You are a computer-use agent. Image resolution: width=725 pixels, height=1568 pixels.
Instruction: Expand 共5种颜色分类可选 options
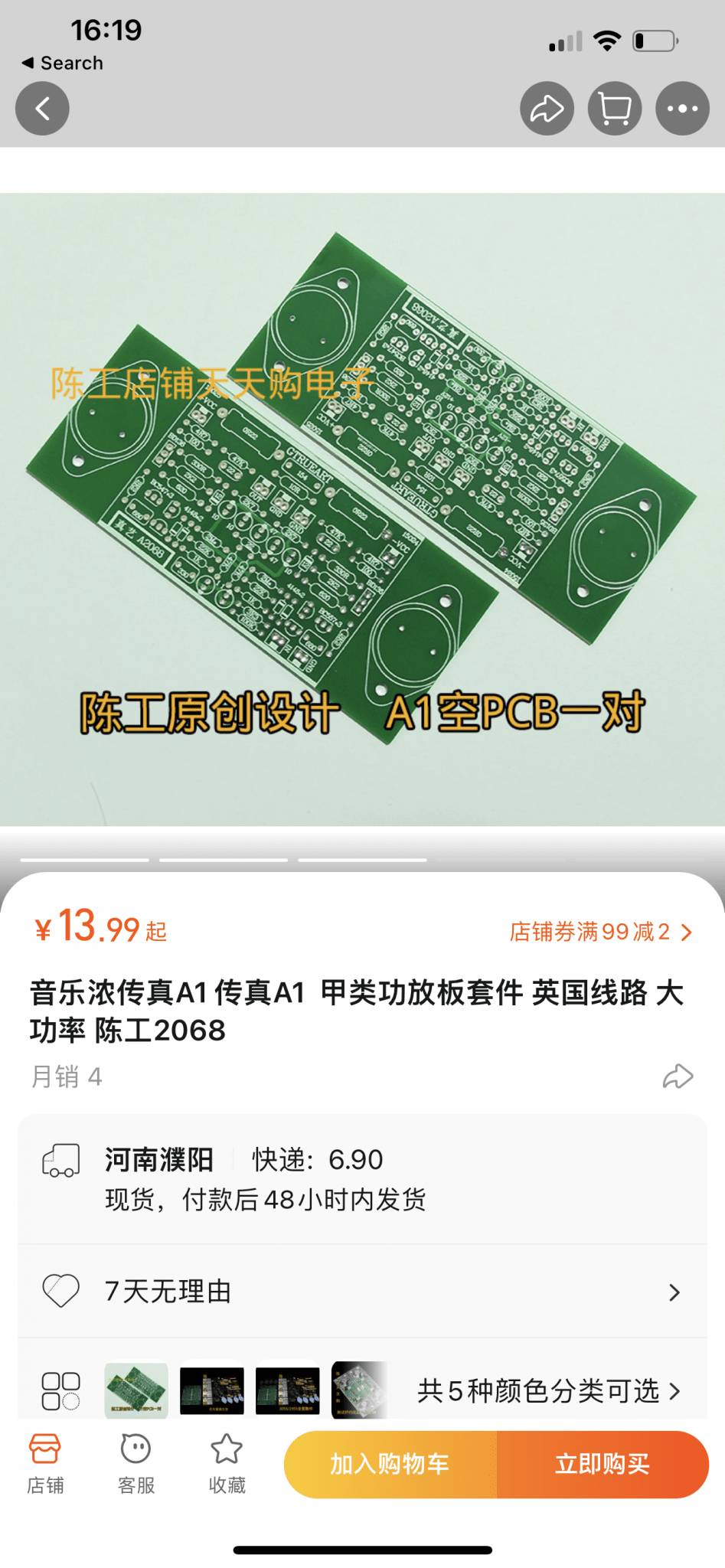tap(548, 1390)
